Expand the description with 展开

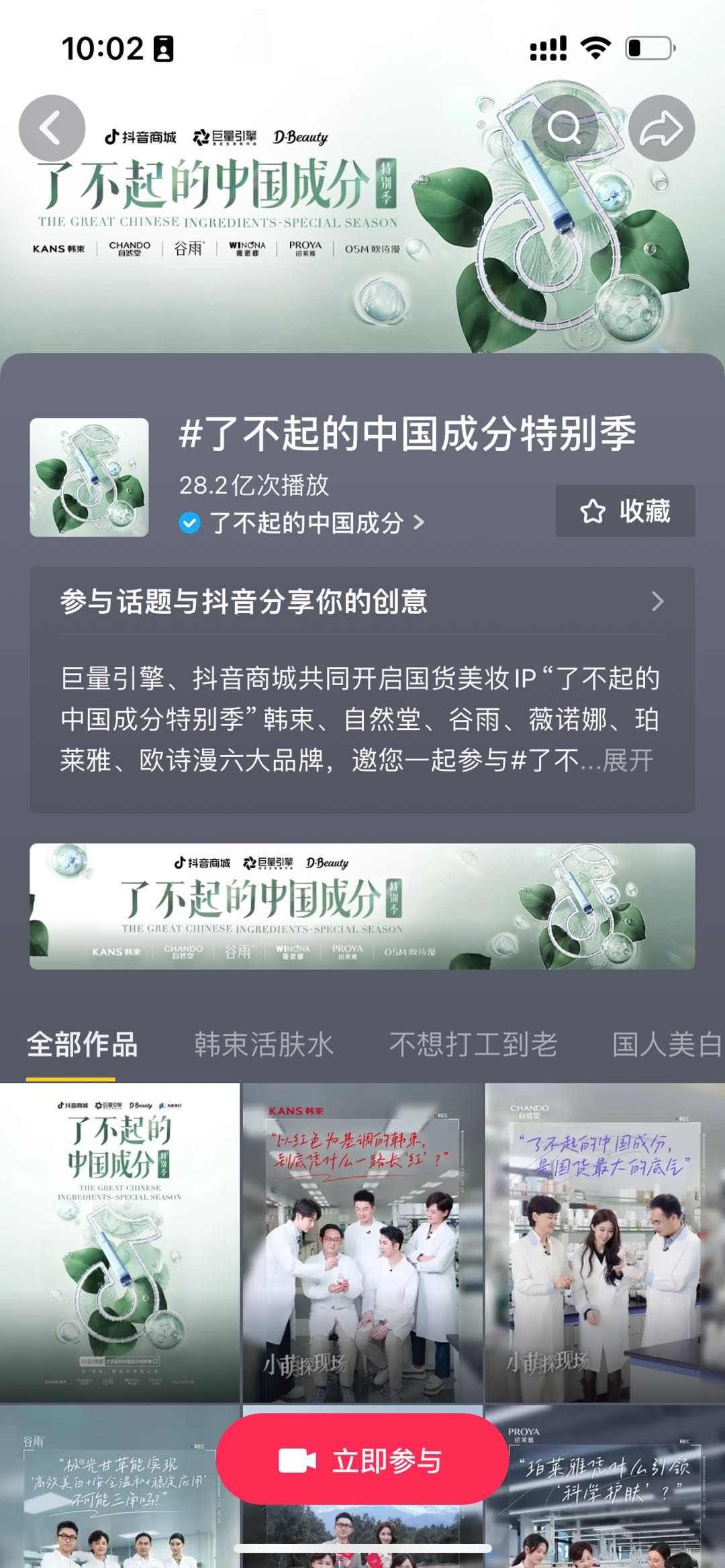point(628,761)
